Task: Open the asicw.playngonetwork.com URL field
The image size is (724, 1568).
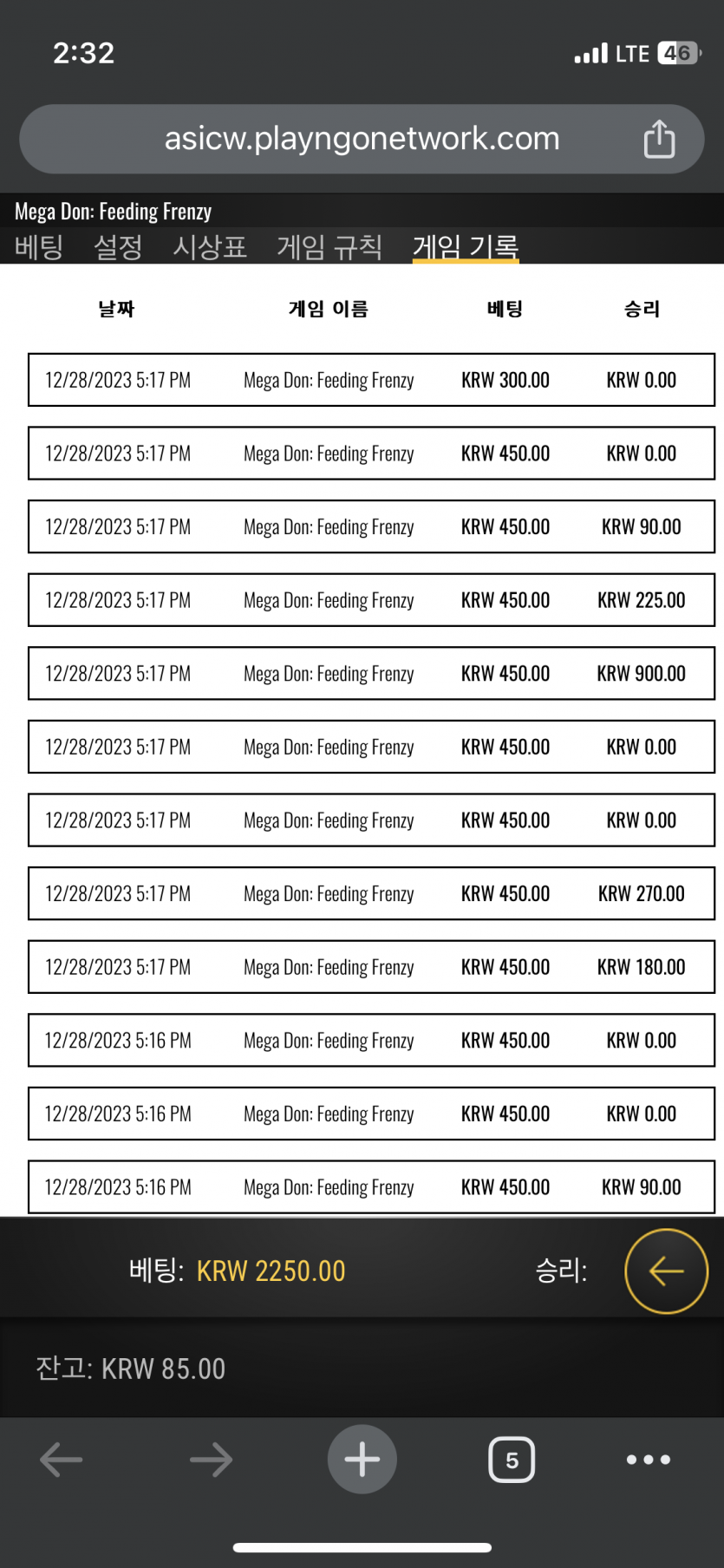Action: (x=362, y=139)
